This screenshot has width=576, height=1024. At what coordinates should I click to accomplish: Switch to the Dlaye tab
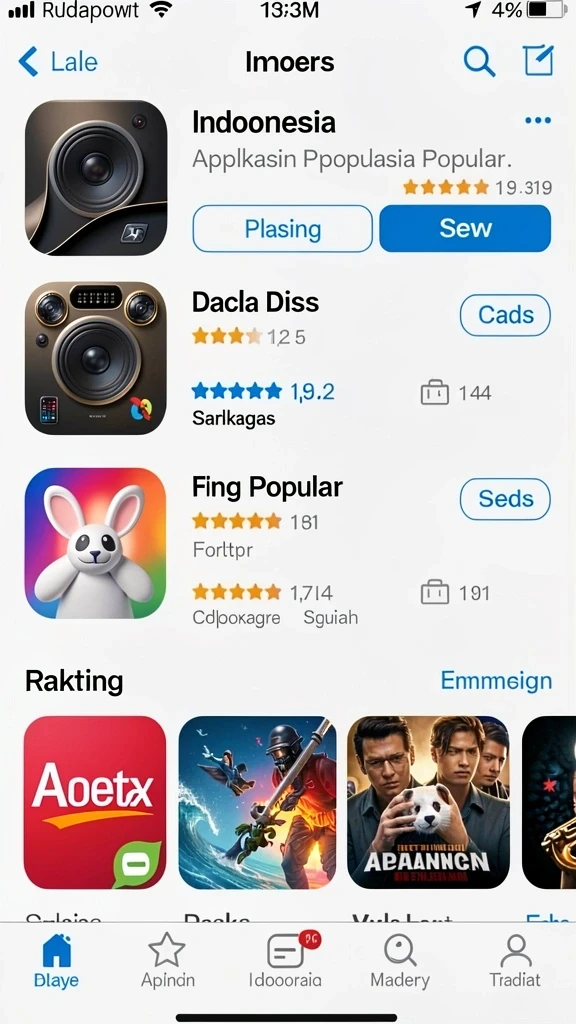[x=56, y=961]
